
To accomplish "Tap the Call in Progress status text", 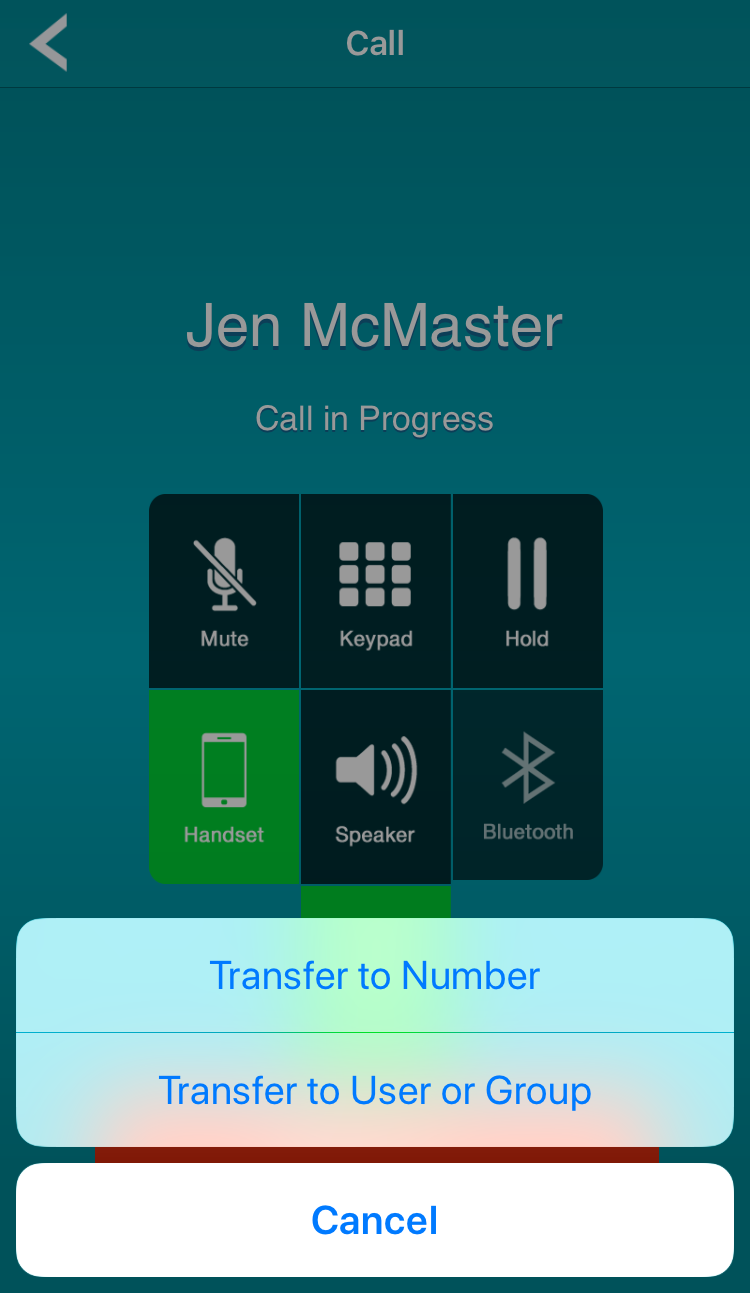I will 375,418.
